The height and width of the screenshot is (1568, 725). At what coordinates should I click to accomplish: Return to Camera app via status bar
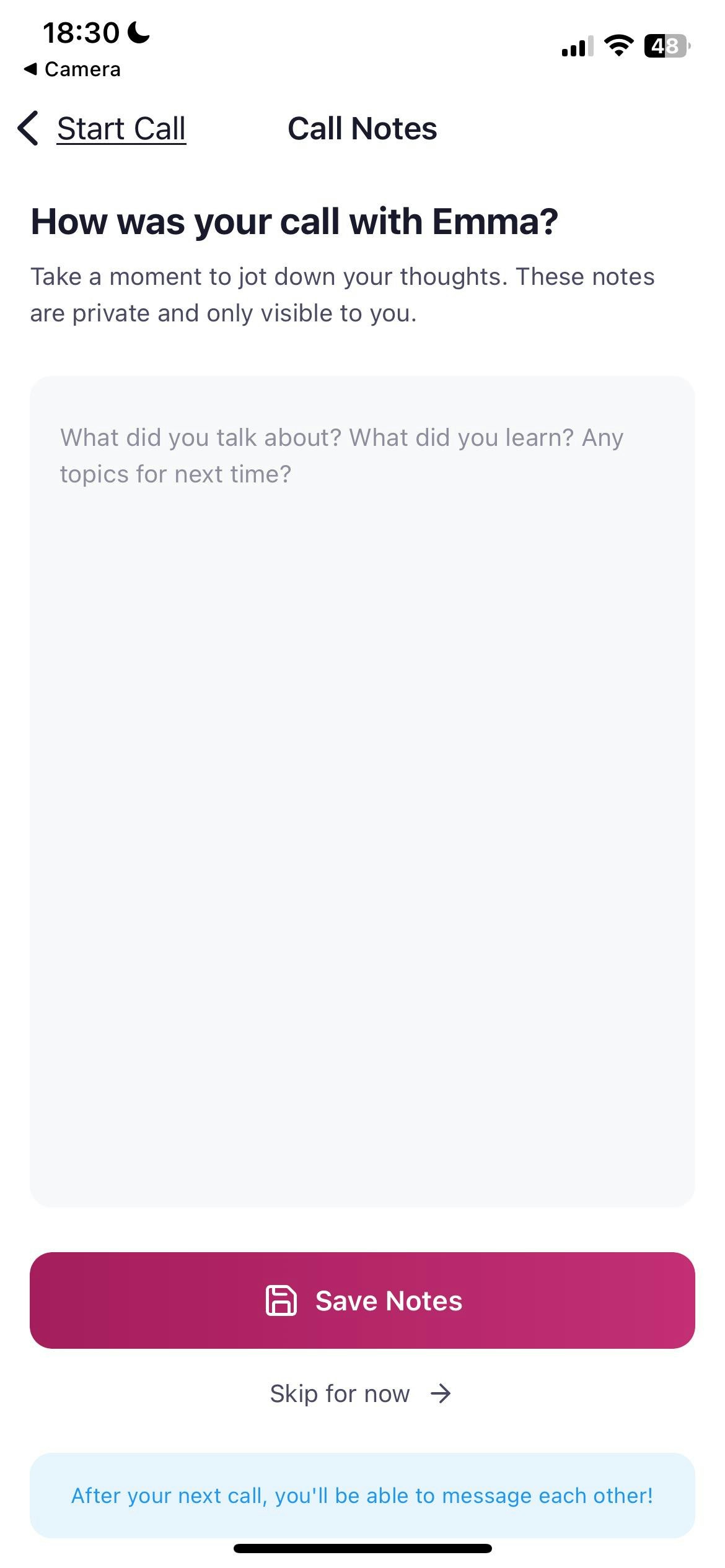(x=72, y=69)
